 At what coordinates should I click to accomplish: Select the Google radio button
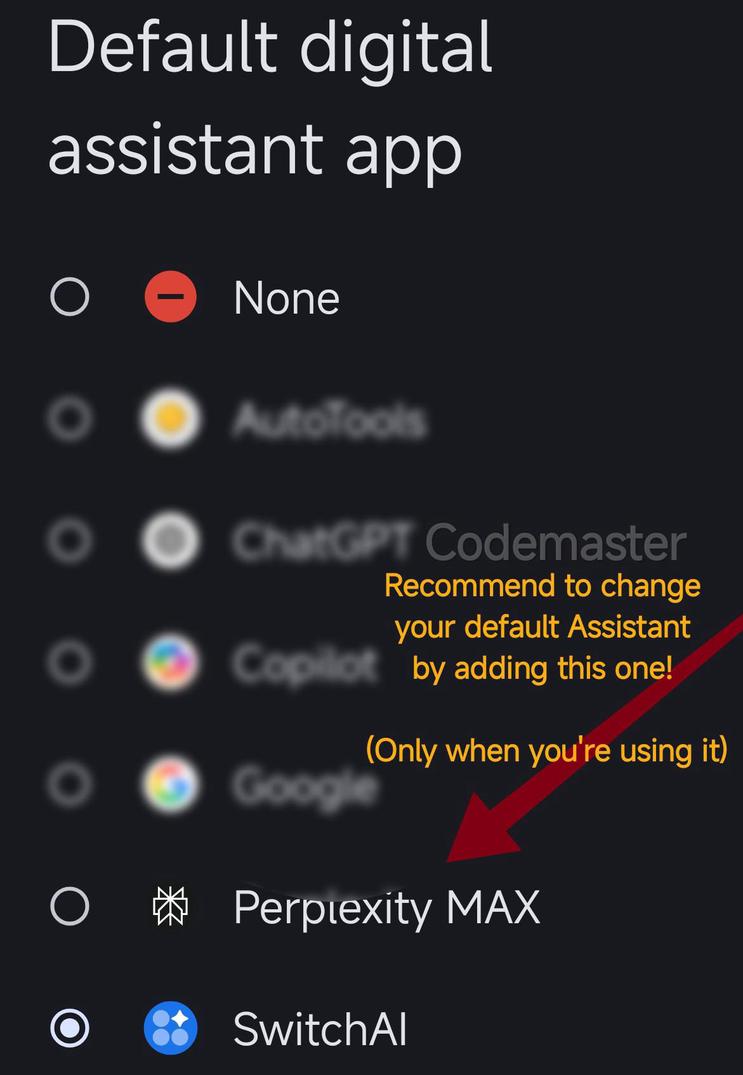[69, 785]
